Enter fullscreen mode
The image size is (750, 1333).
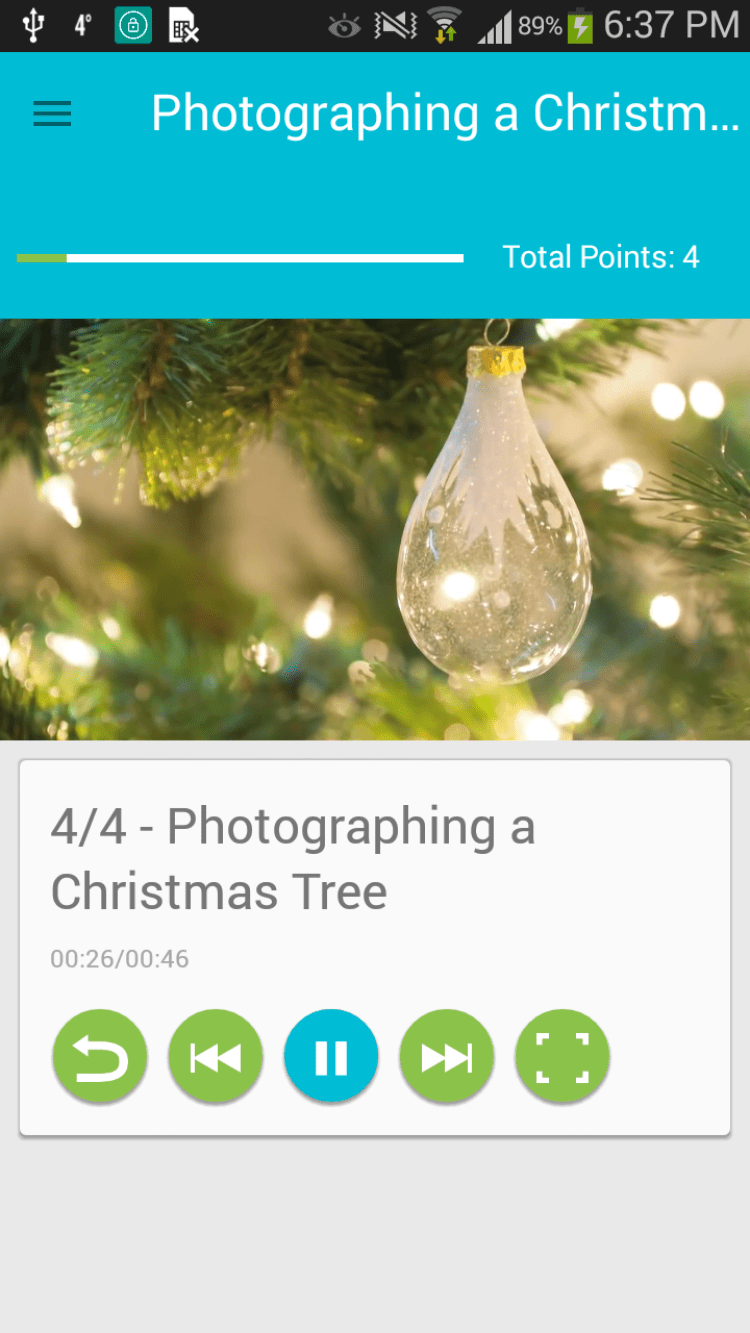562,1057
